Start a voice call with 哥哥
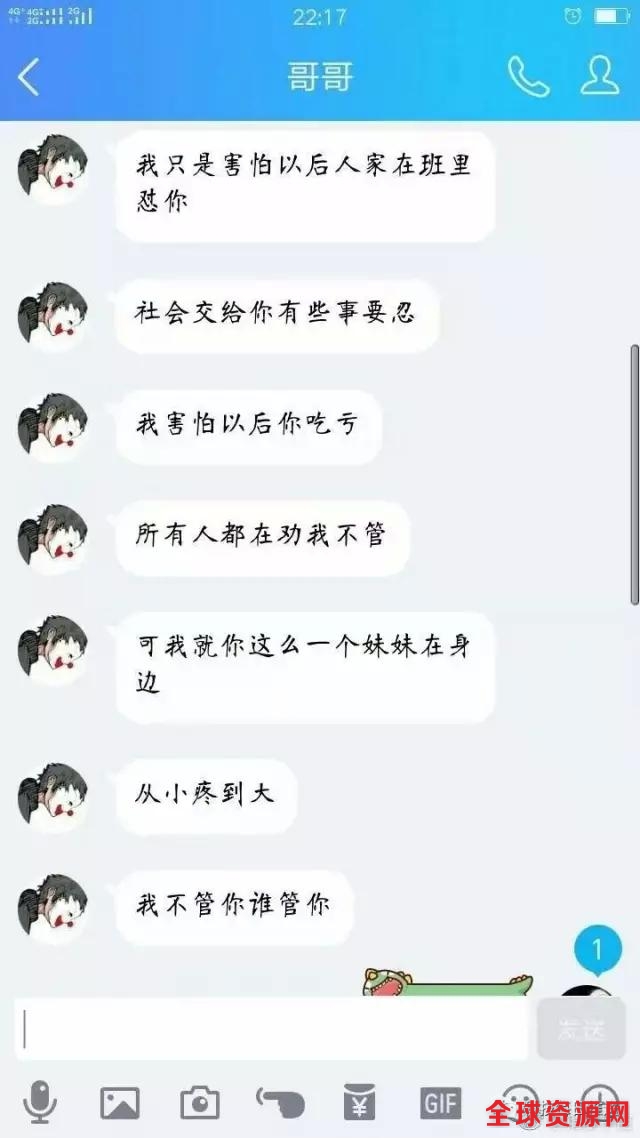Image resolution: width=640 pixels, height=1138 pixels. point(528,77)
